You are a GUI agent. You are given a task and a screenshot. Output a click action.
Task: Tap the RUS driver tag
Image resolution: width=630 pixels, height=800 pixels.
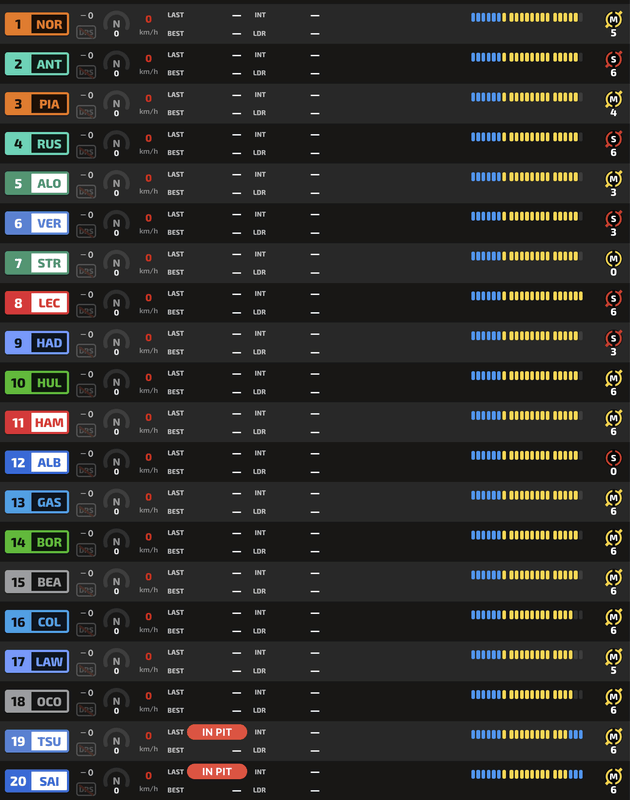[37, 144]
